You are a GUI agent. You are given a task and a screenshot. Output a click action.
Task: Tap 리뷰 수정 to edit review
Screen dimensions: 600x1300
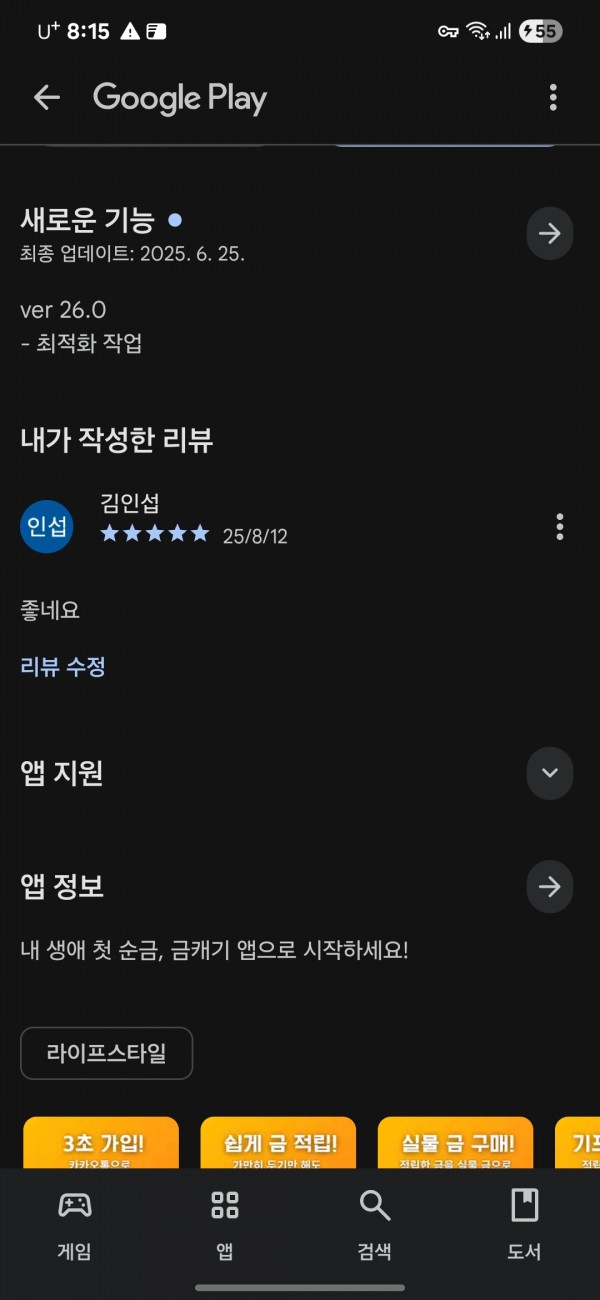coord(63,667)
